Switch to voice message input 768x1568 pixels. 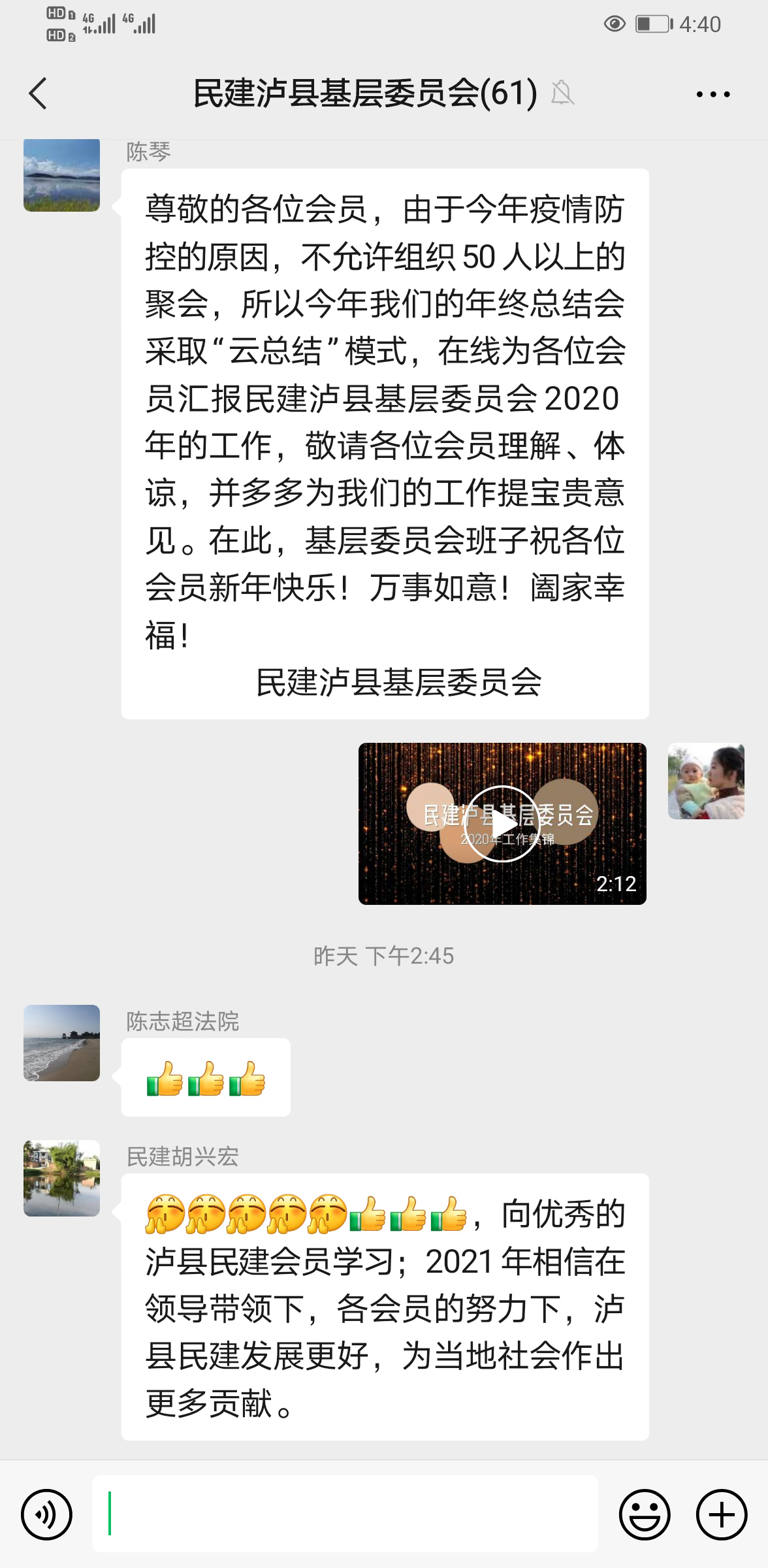(46, 1514)
